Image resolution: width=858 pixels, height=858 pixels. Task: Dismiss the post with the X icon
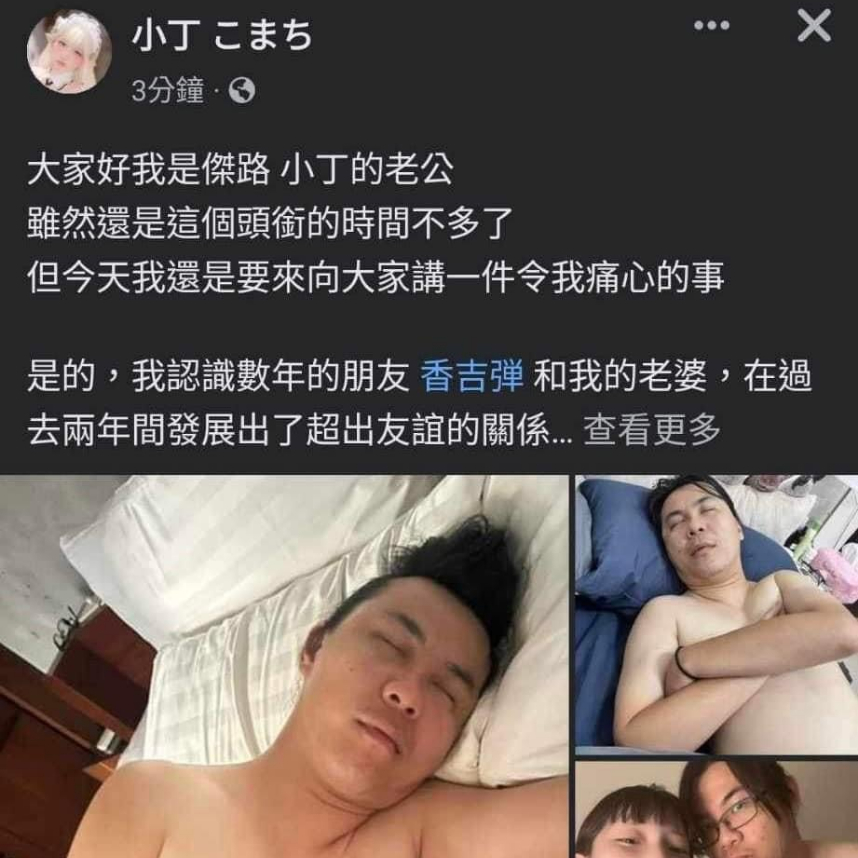(x=814, y=26)
